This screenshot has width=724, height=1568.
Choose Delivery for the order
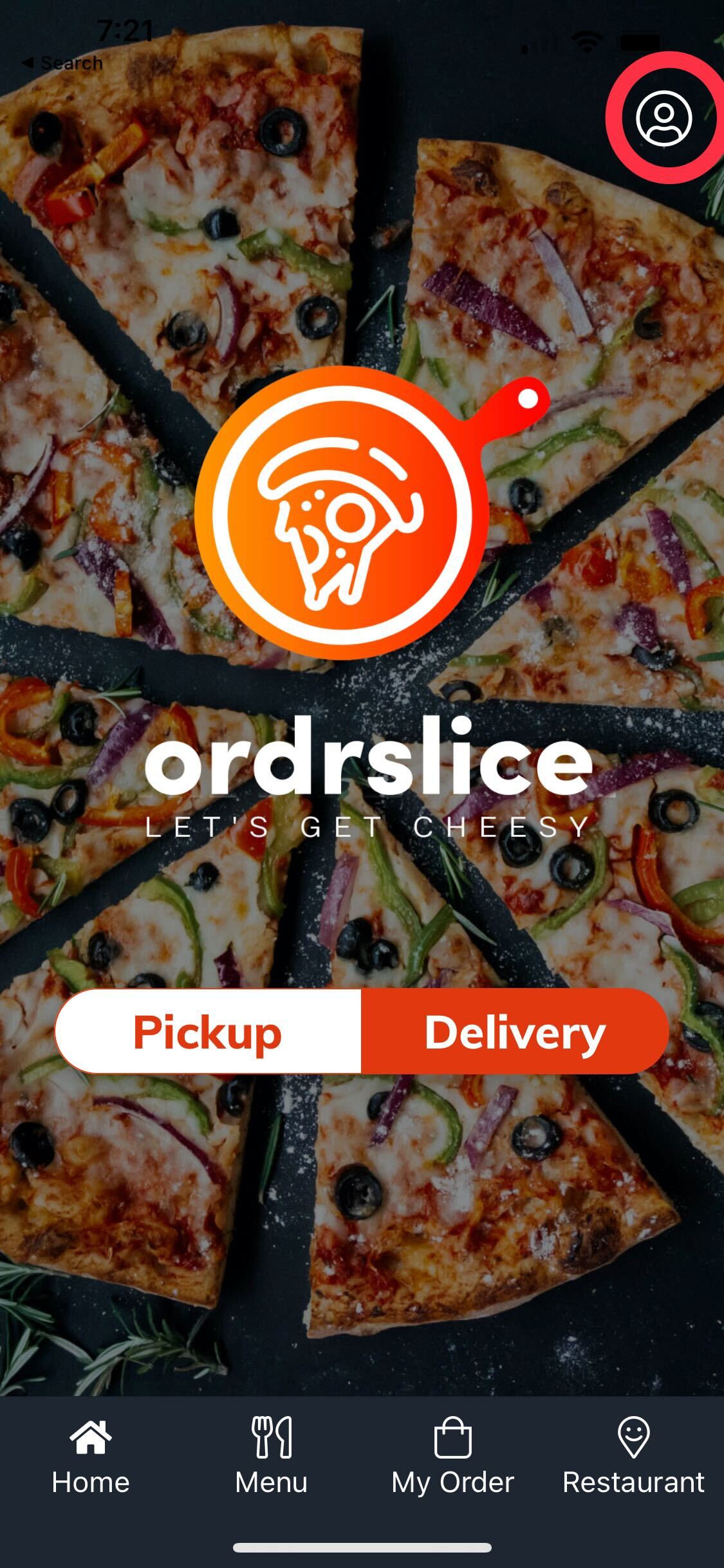click(515, 1032)
